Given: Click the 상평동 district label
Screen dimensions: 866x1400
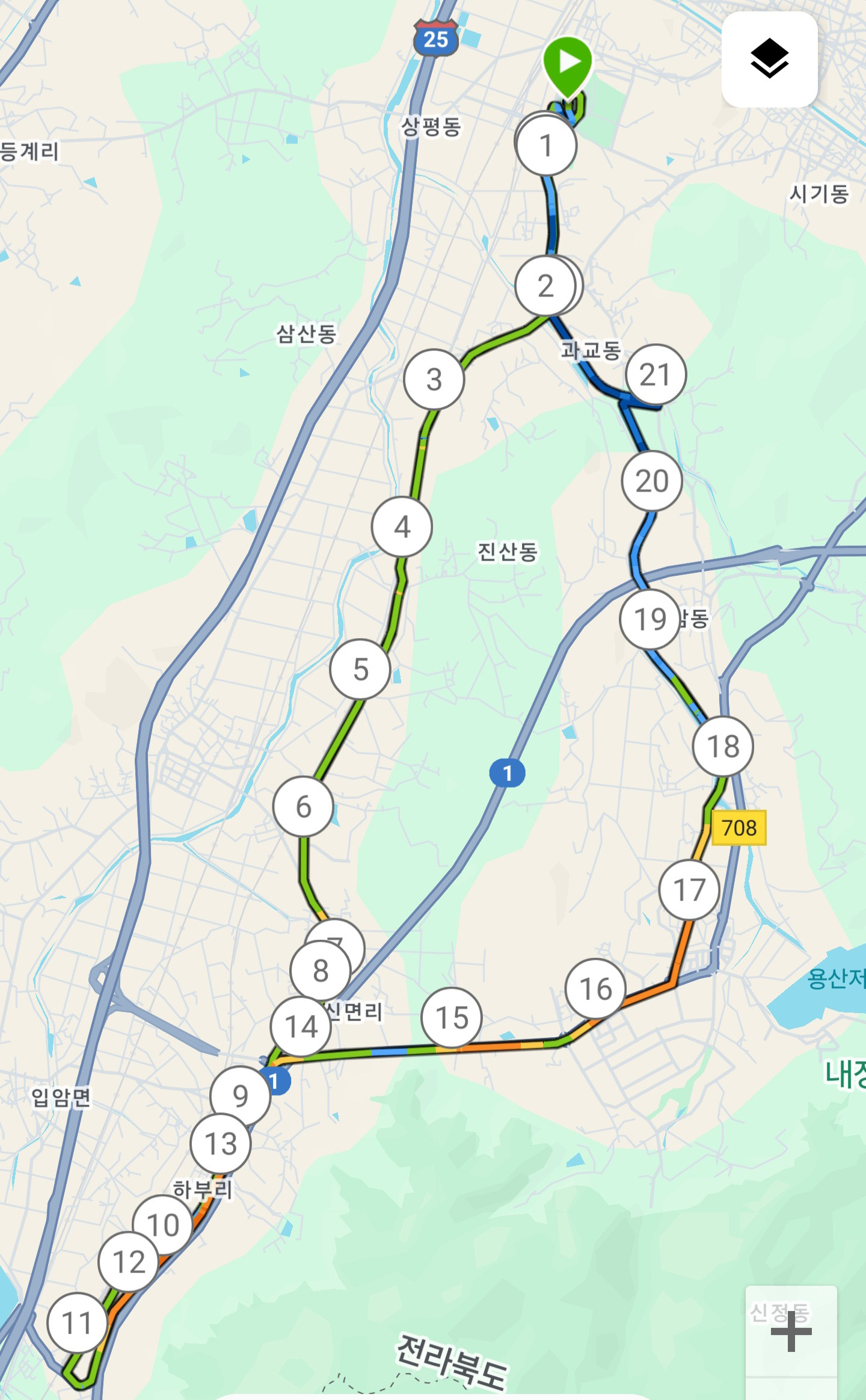Looking at the screenshot, I should (x=431, y=128).
